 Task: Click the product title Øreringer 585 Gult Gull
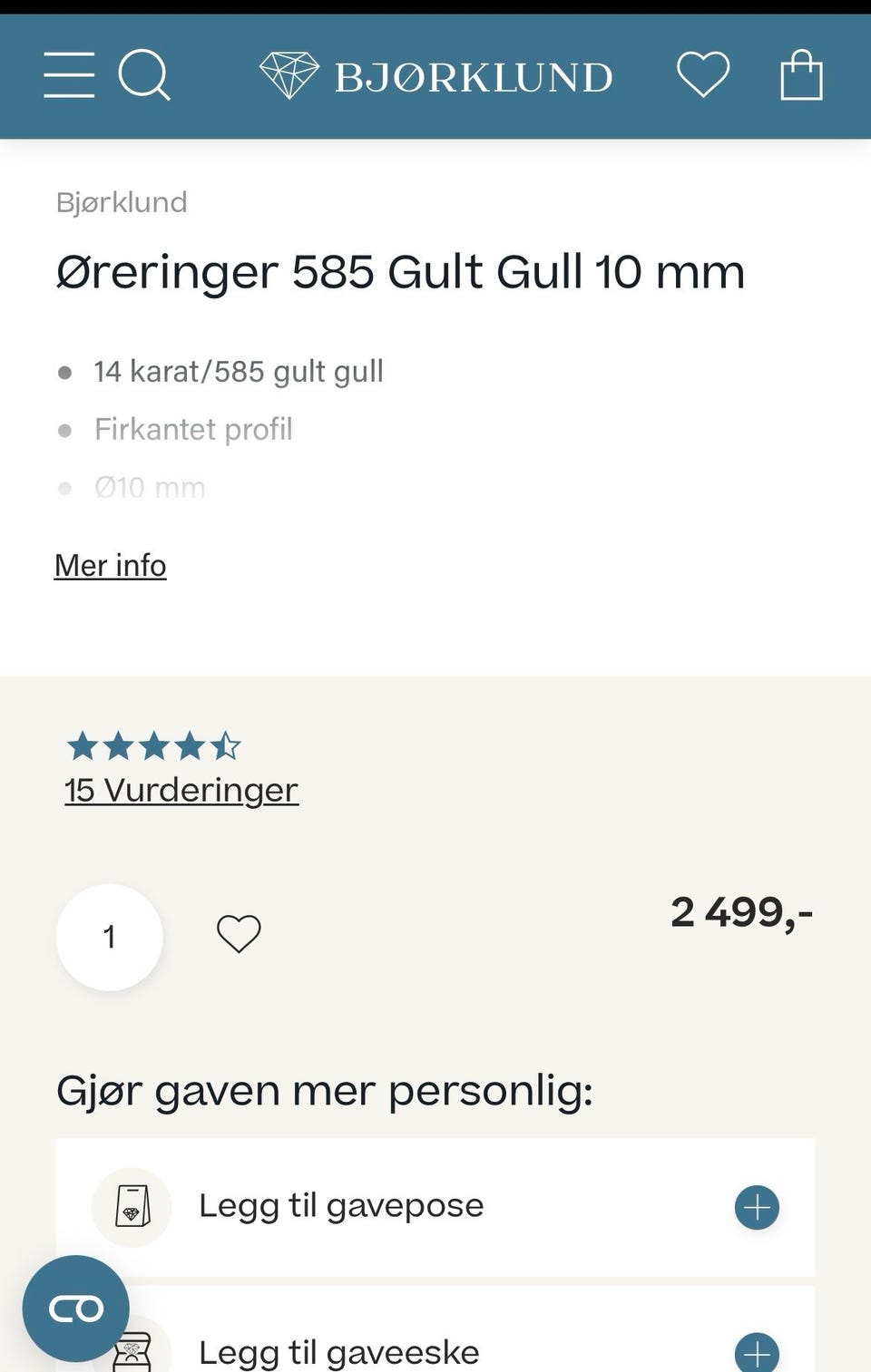(x=399, y=271)
